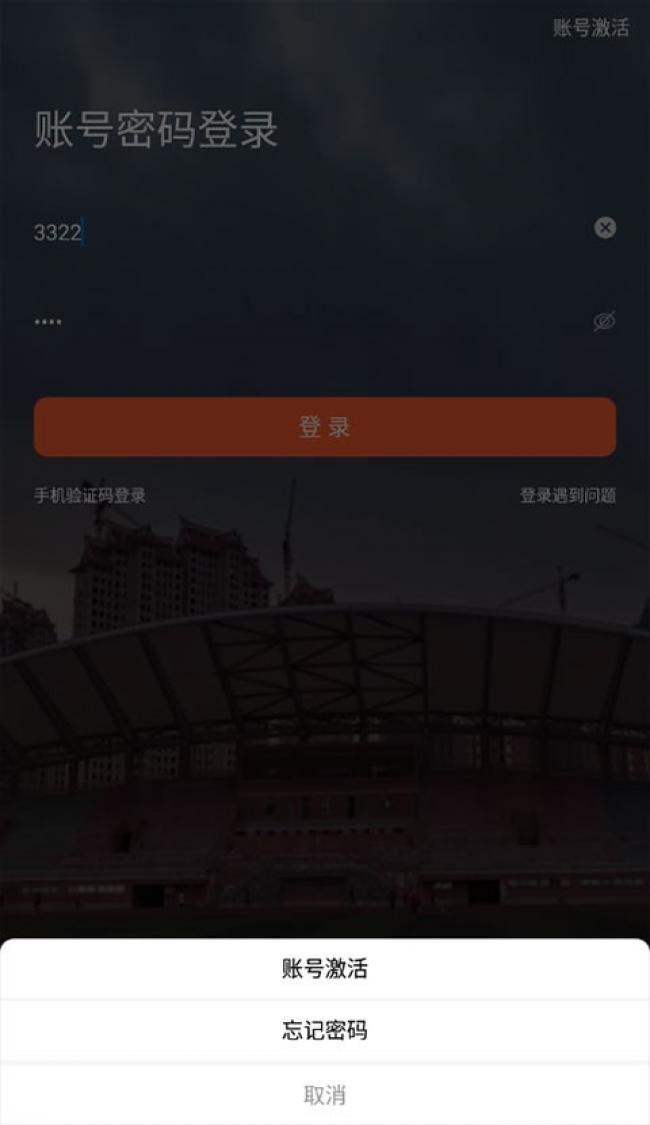Toggle password visibility eye icon

(604, 321)
